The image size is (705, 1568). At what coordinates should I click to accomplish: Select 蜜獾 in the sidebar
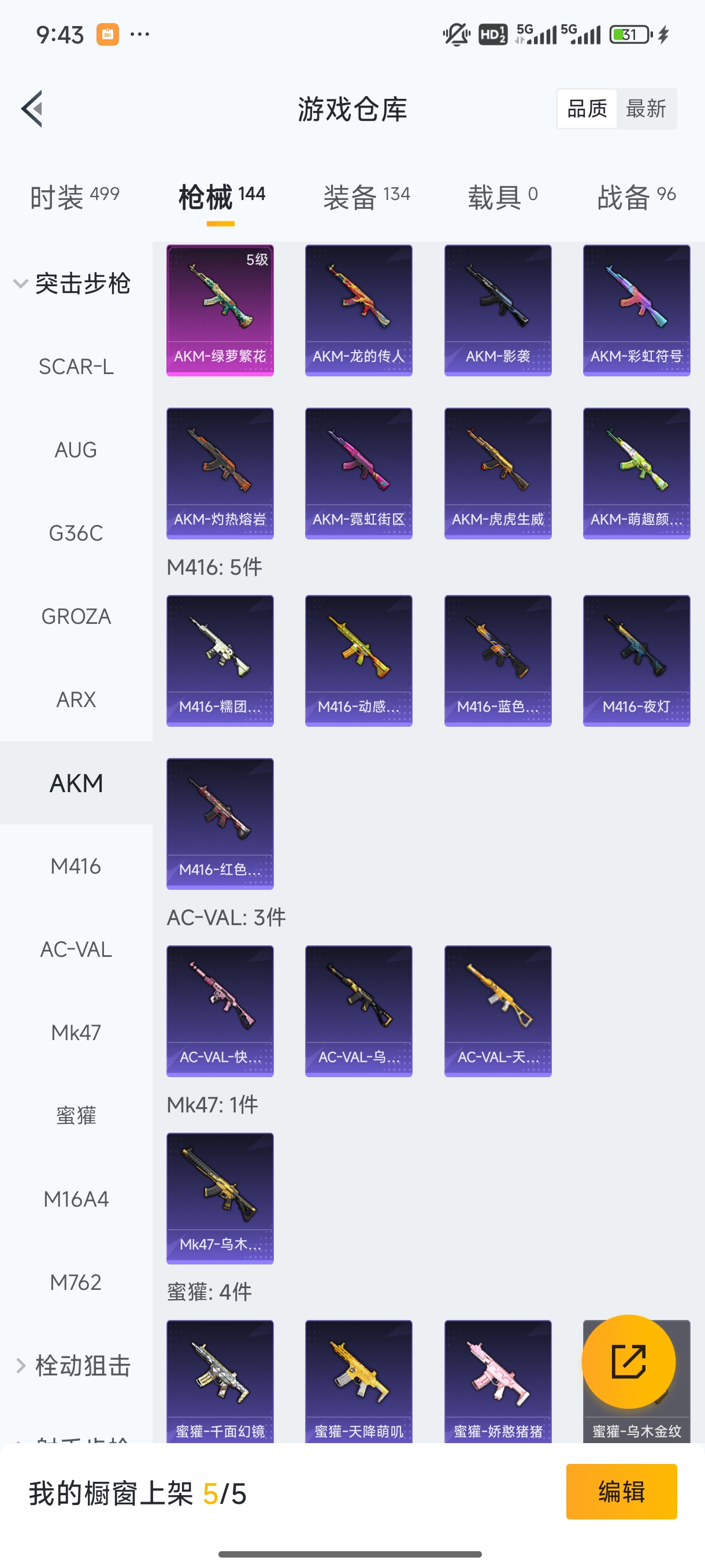pos(76,1116)
